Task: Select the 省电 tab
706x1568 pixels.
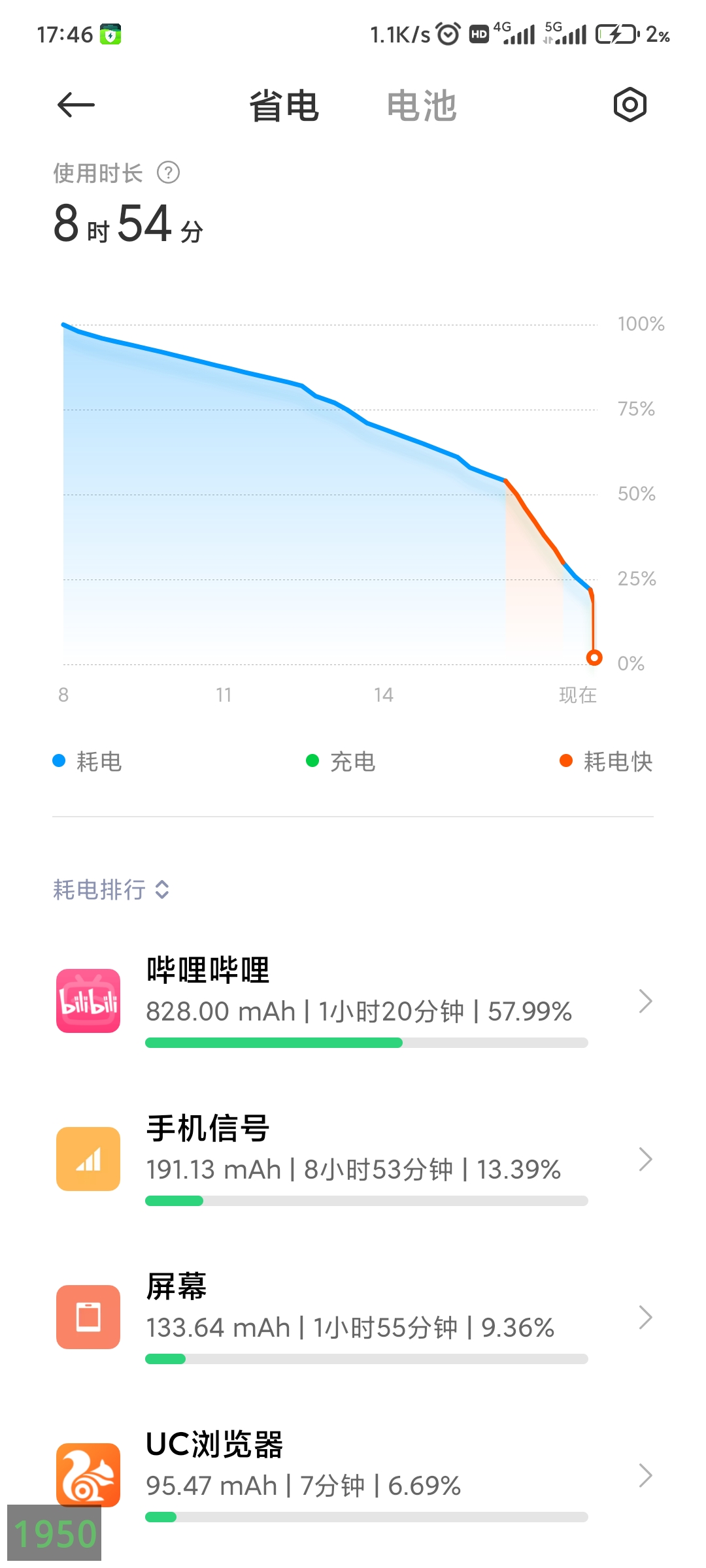Action: (284, 106)
